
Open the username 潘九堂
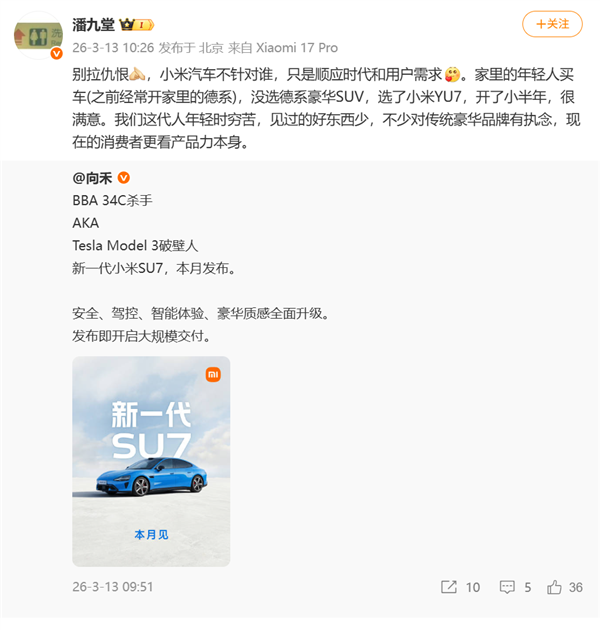coord(95,22)
